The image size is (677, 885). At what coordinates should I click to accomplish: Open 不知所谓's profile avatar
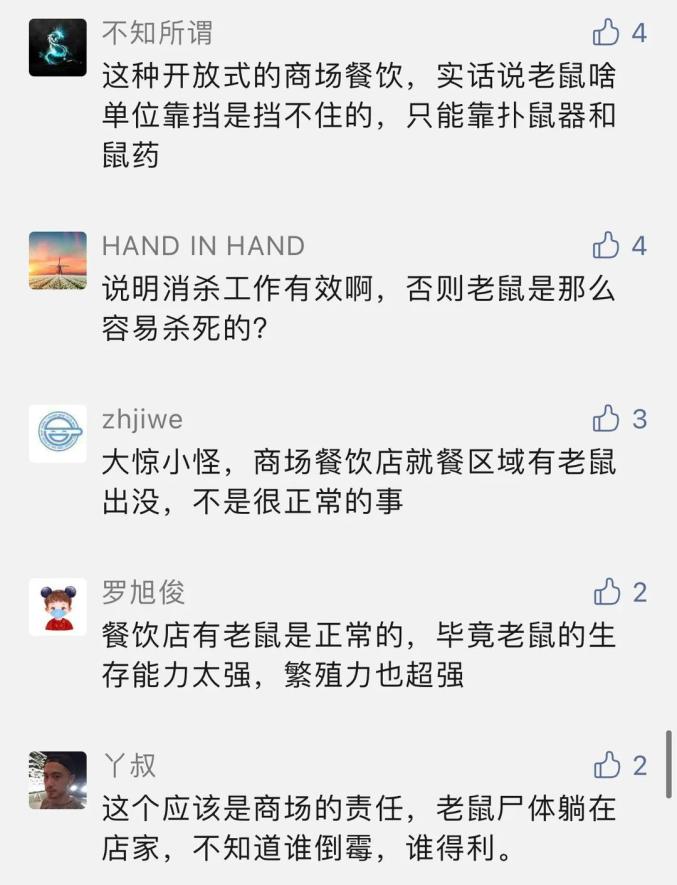pos(57,47)
